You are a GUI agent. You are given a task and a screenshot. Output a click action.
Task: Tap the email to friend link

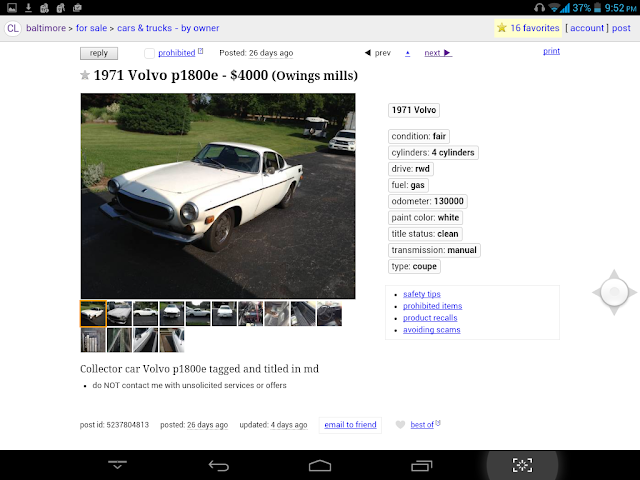(x=350, y=425)
